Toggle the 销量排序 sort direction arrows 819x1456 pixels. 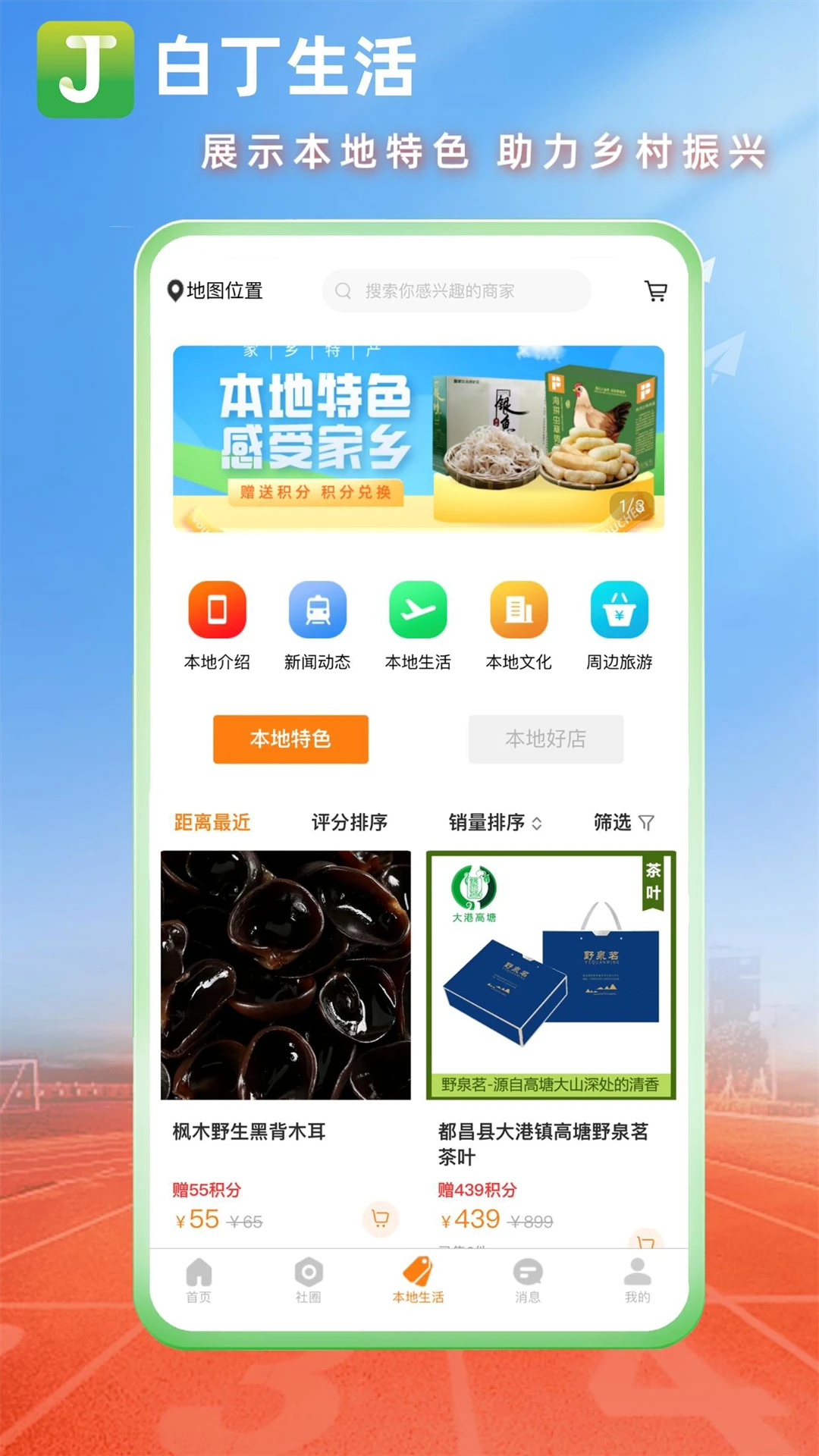[x=538, y=822]
